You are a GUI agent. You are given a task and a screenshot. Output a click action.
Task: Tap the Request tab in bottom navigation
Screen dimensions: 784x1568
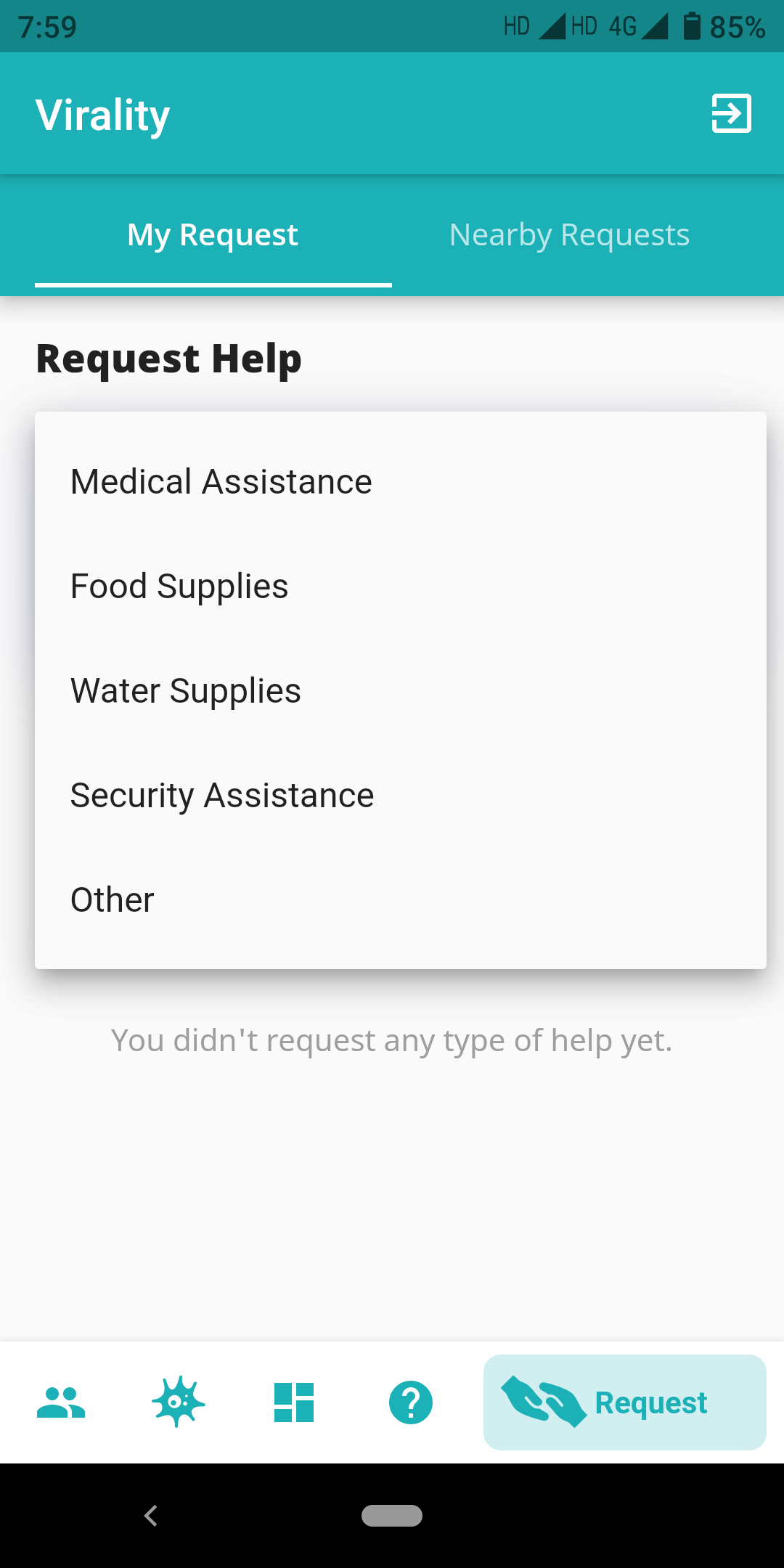624,1402
